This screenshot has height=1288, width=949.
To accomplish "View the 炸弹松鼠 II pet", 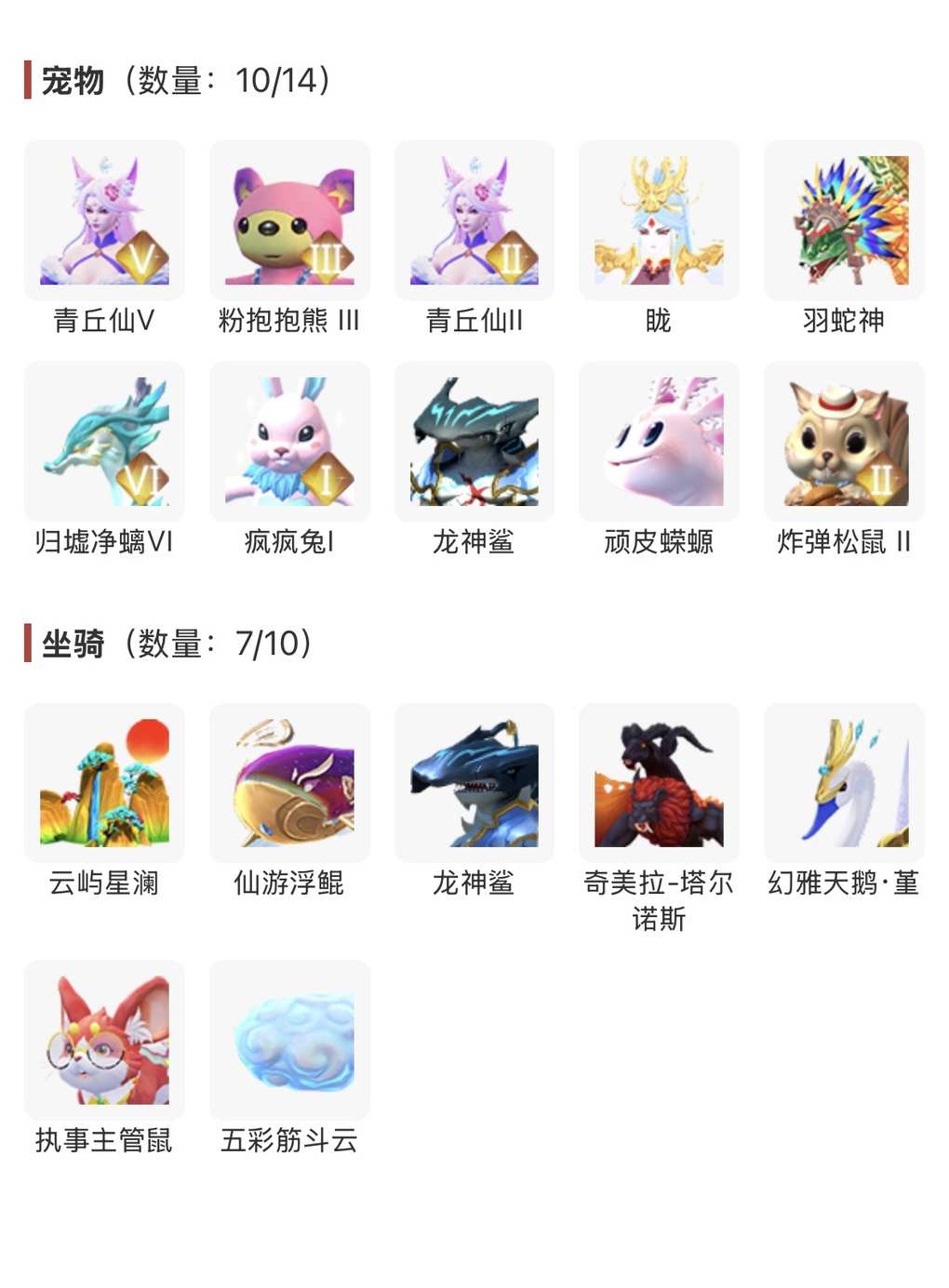I will click(844, 442).
